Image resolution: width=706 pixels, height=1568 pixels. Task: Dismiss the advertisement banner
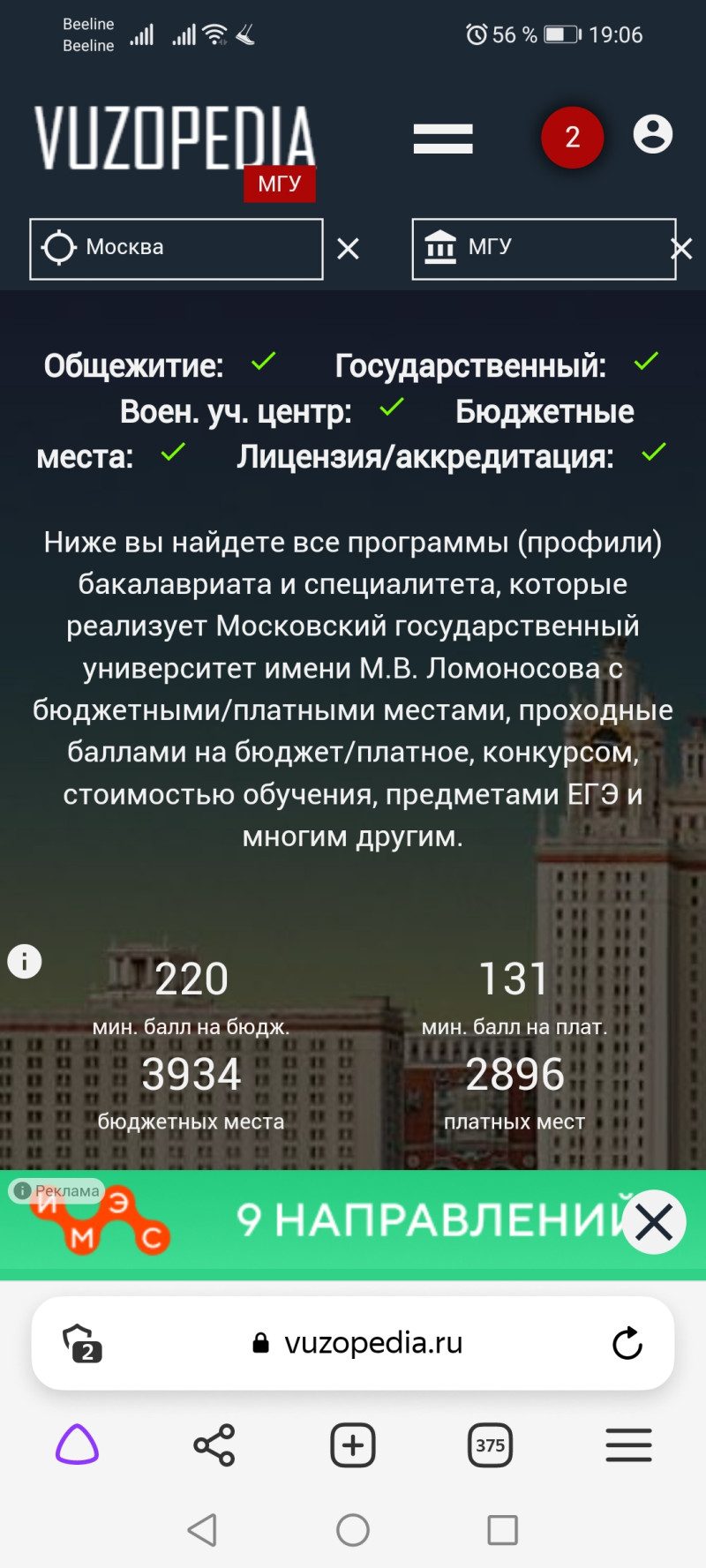coord(654,1222)
